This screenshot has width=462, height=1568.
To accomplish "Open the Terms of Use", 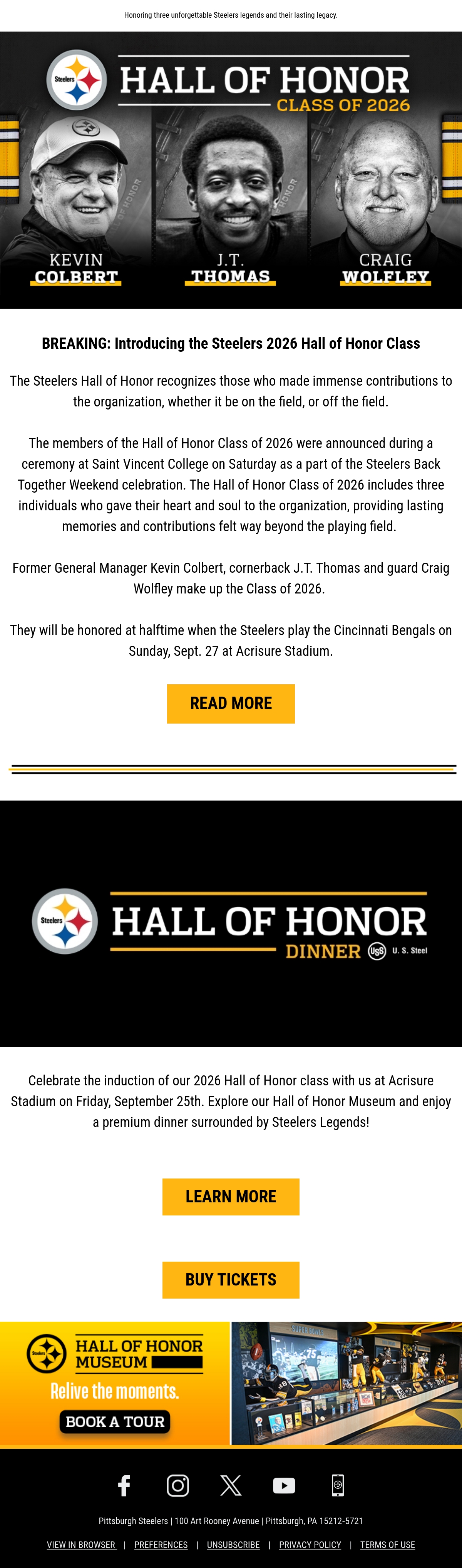I will 387,1545.
